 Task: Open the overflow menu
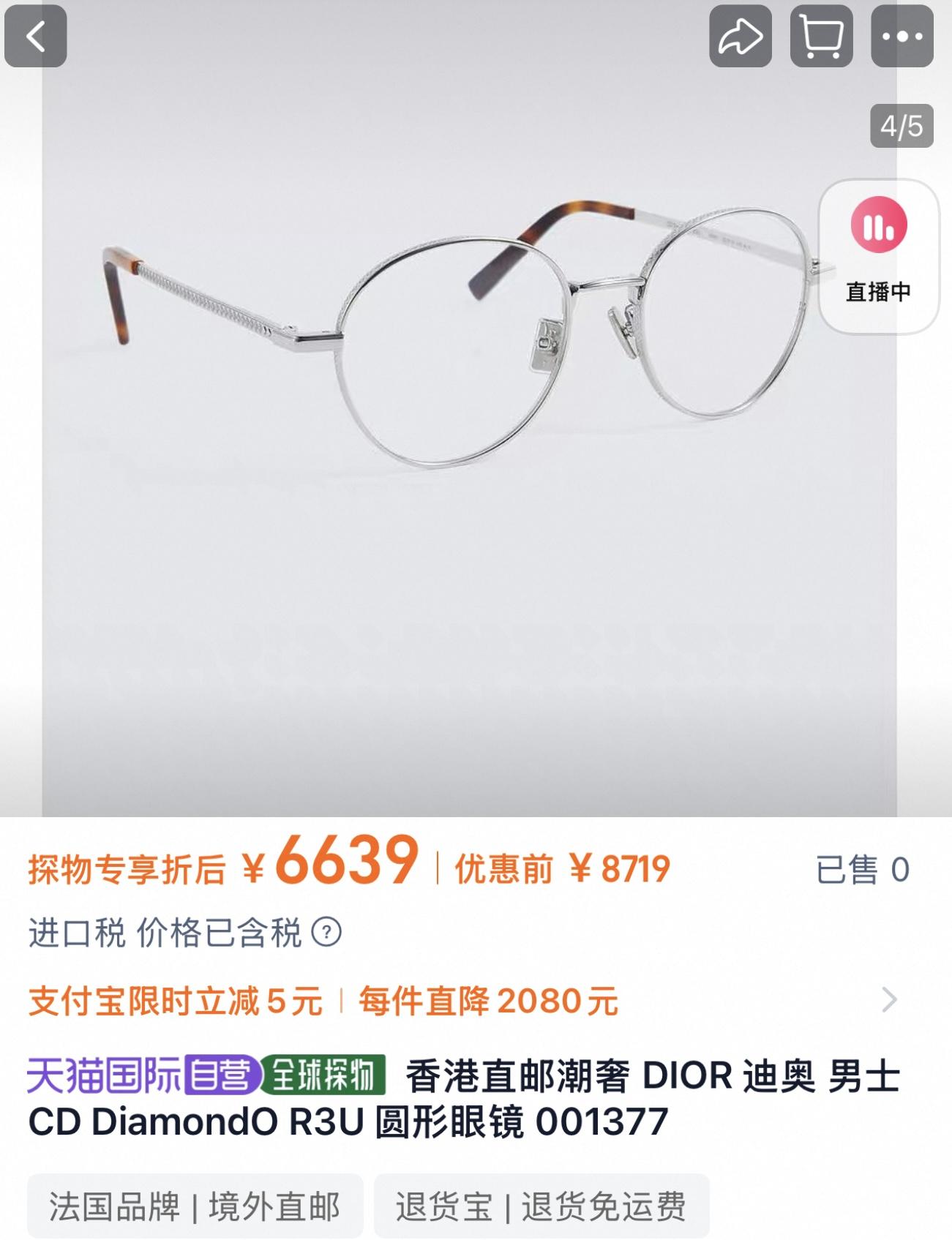[902, 36]
